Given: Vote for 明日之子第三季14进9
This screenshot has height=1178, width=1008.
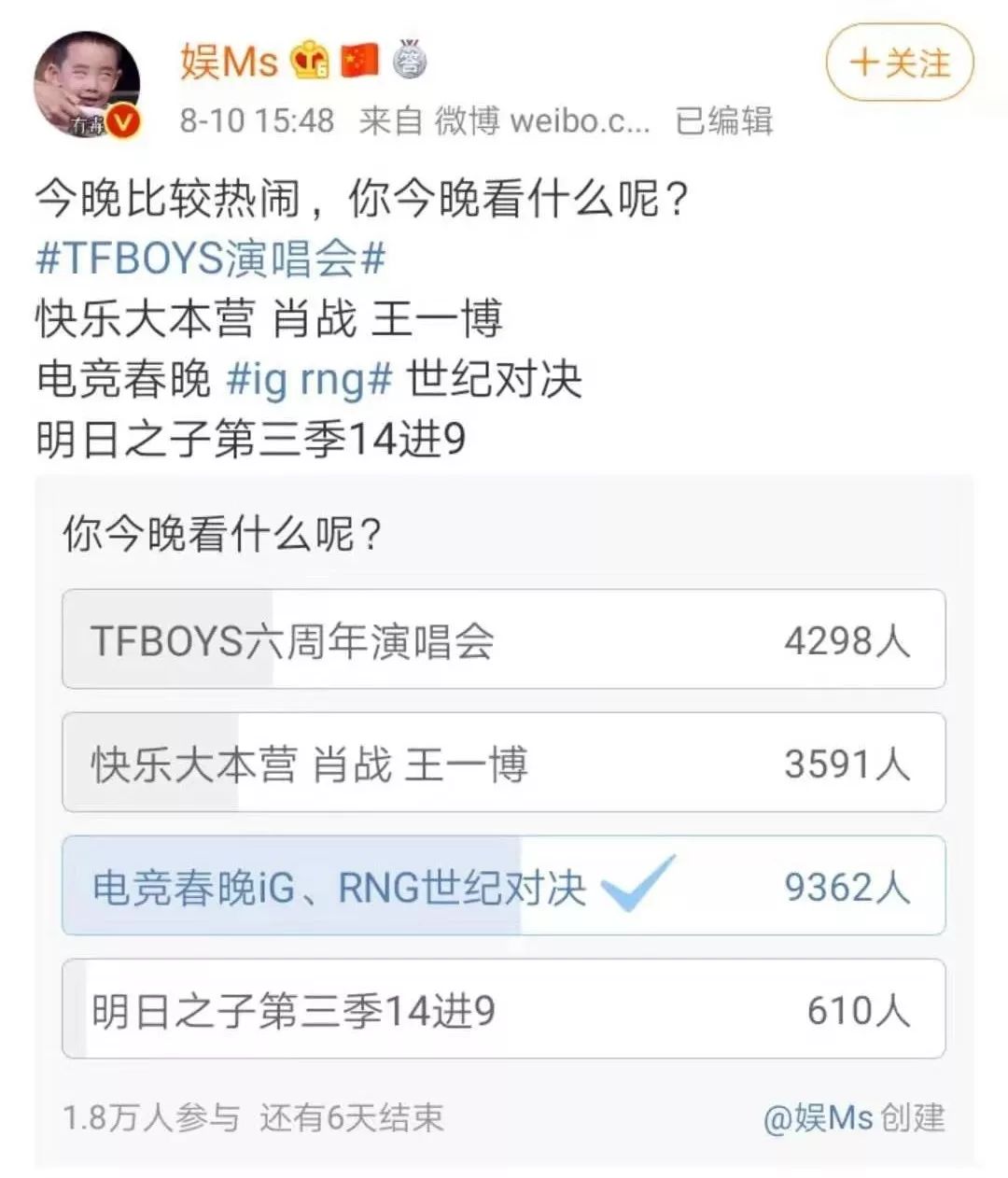Looking at the screenshot, I should pos(503,1010).
